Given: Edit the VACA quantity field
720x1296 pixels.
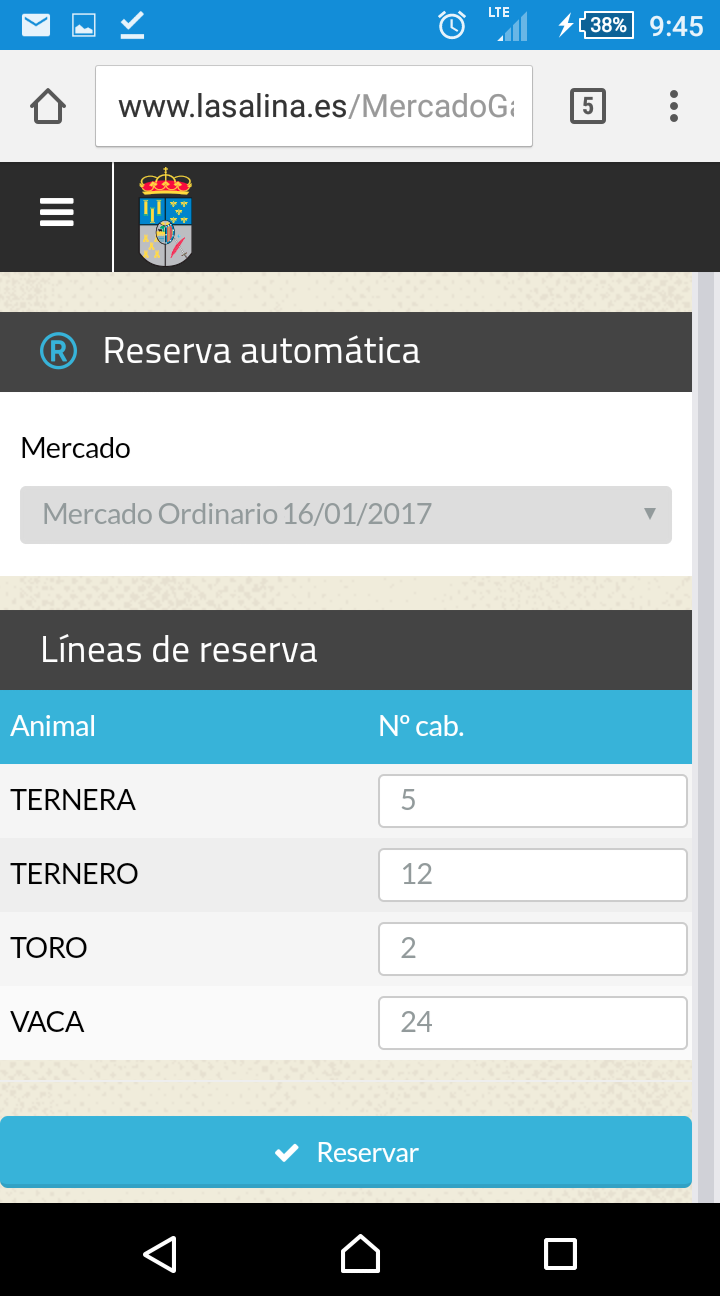Looking at the screenshot, I should [533, 1023].
